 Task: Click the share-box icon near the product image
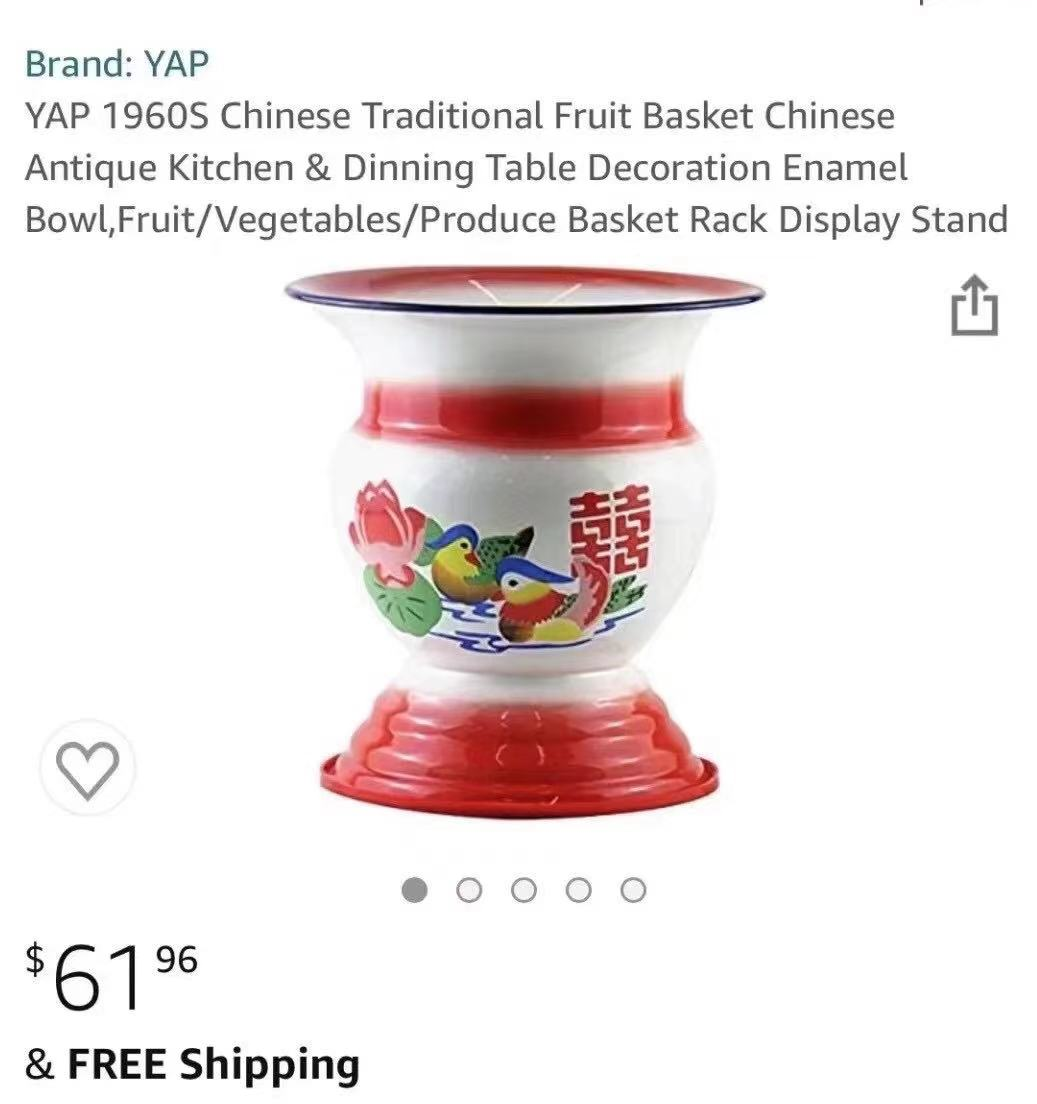point(973,306)
